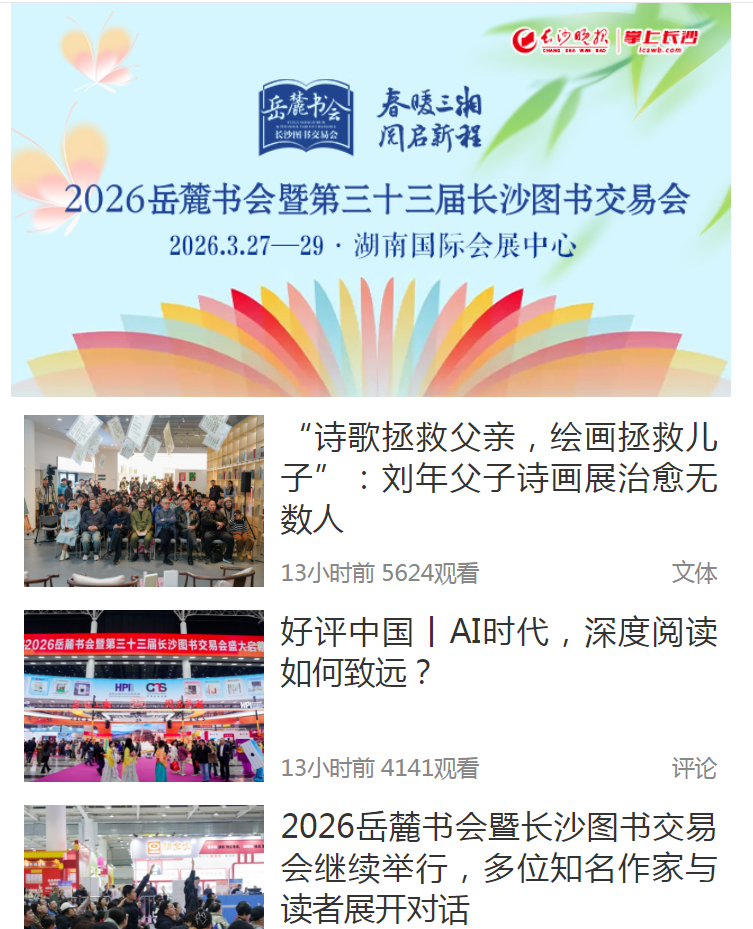The image size is (753, 929).
Task: Open the 2026岳麓书会 promotional banner
Action: click(x=376, y=200)
